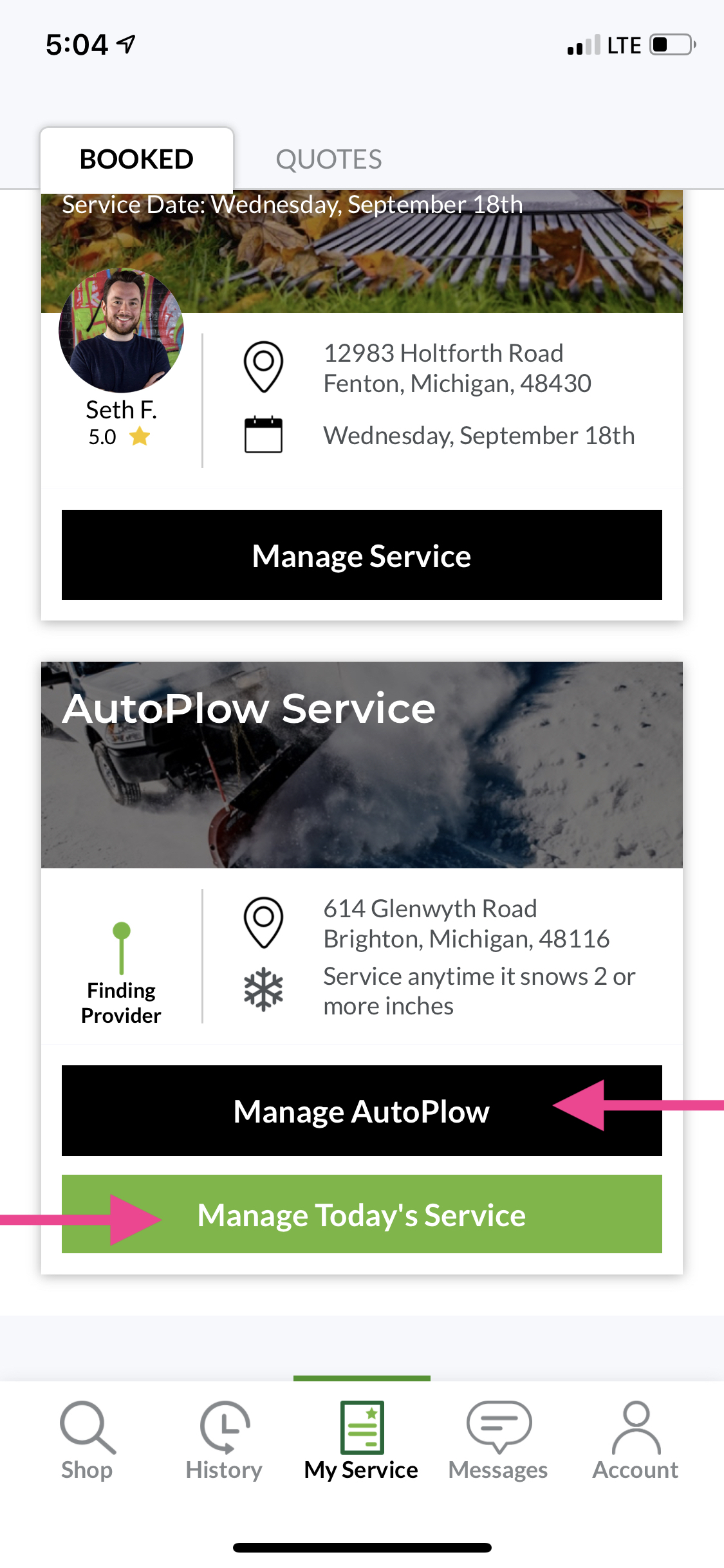
Task: Go to the Shop tab
Action: point(87,1441)
